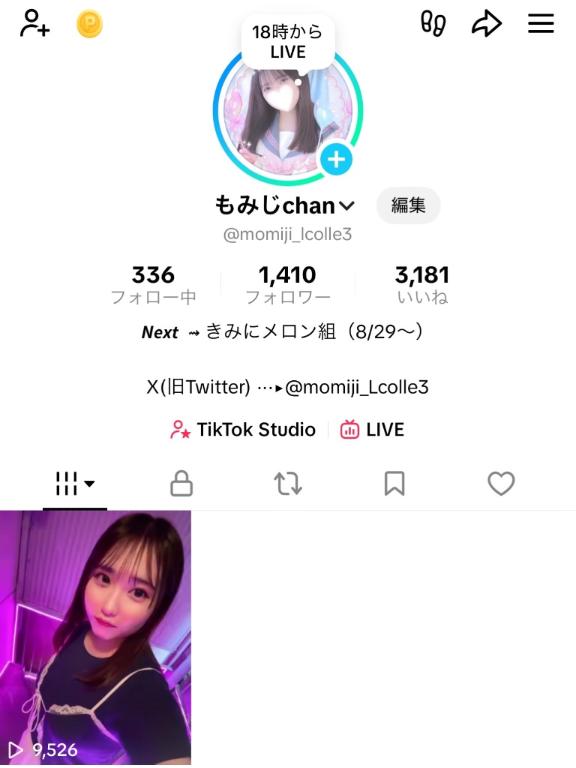Image resolution: width=576 pixels, height=768 pixels.
Task: Open the LIVE shortcut
Action: pos(372,430)
